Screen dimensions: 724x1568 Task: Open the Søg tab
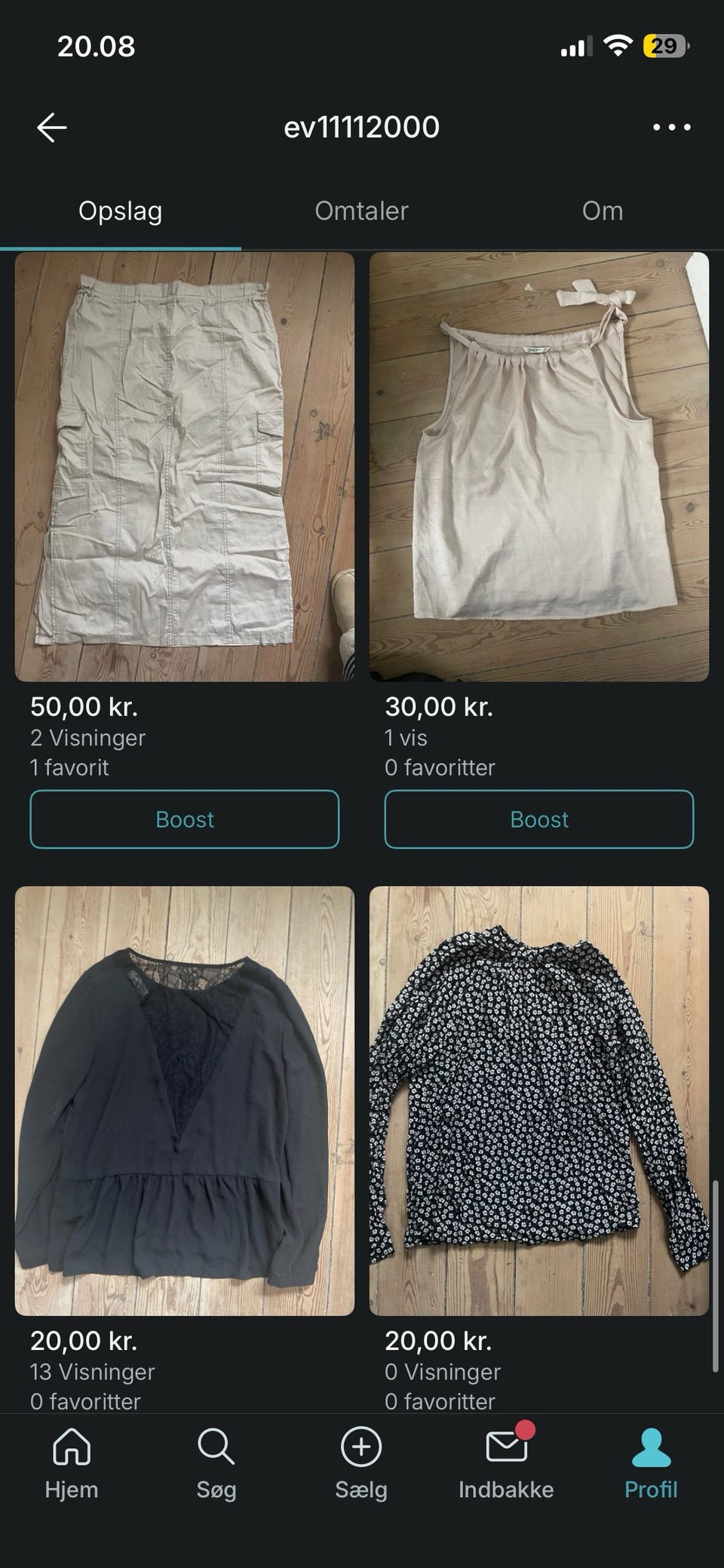pos(216,1465)
